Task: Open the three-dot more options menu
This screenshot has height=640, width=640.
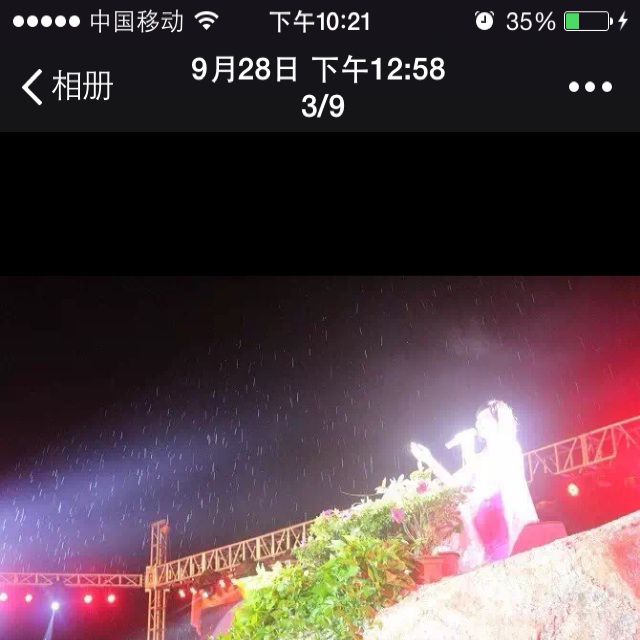Action: point(590,87)
